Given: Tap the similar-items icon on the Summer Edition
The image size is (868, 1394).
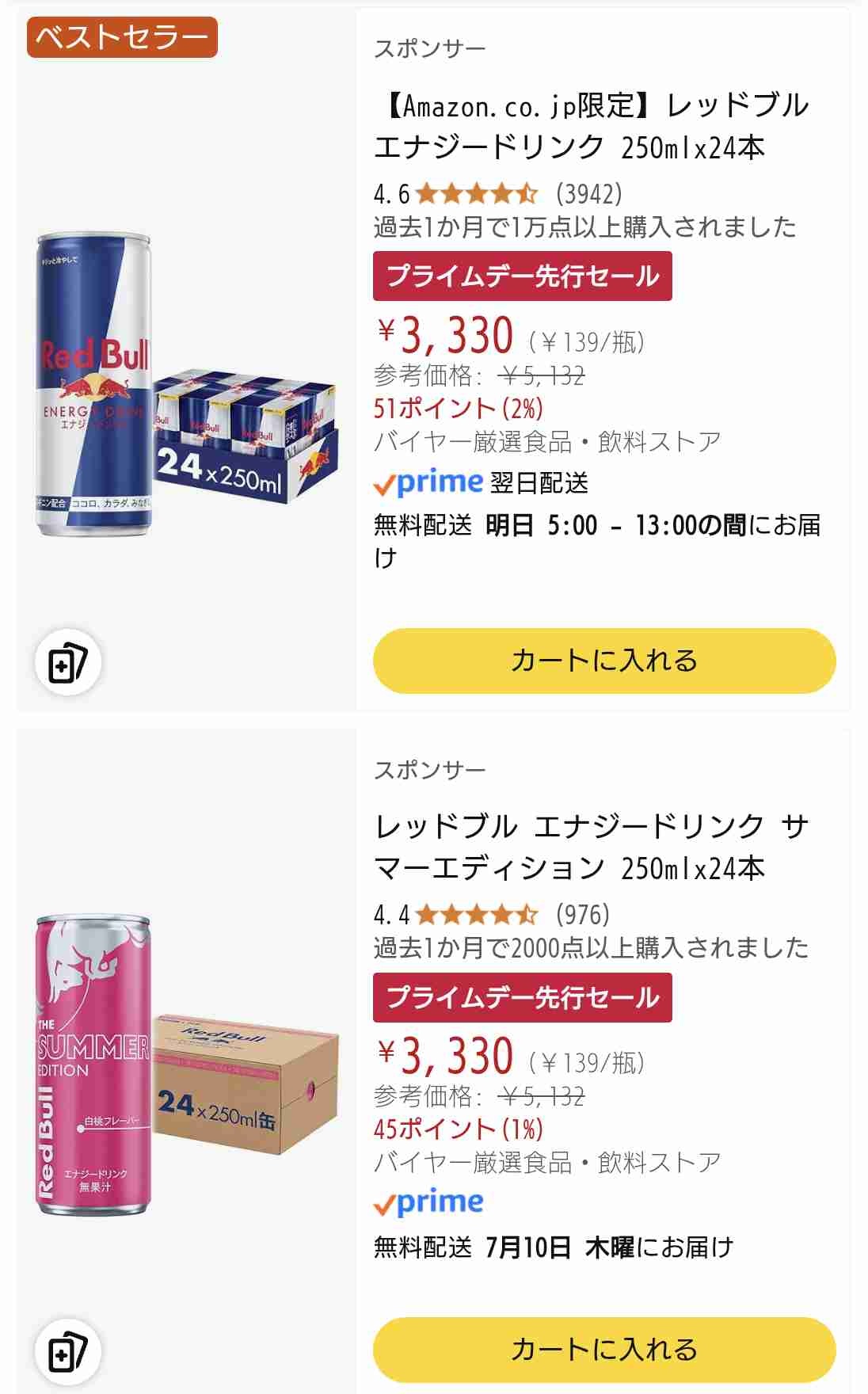Looking at the screenshot, I should pyautogui.click(x=68, y=1351).
